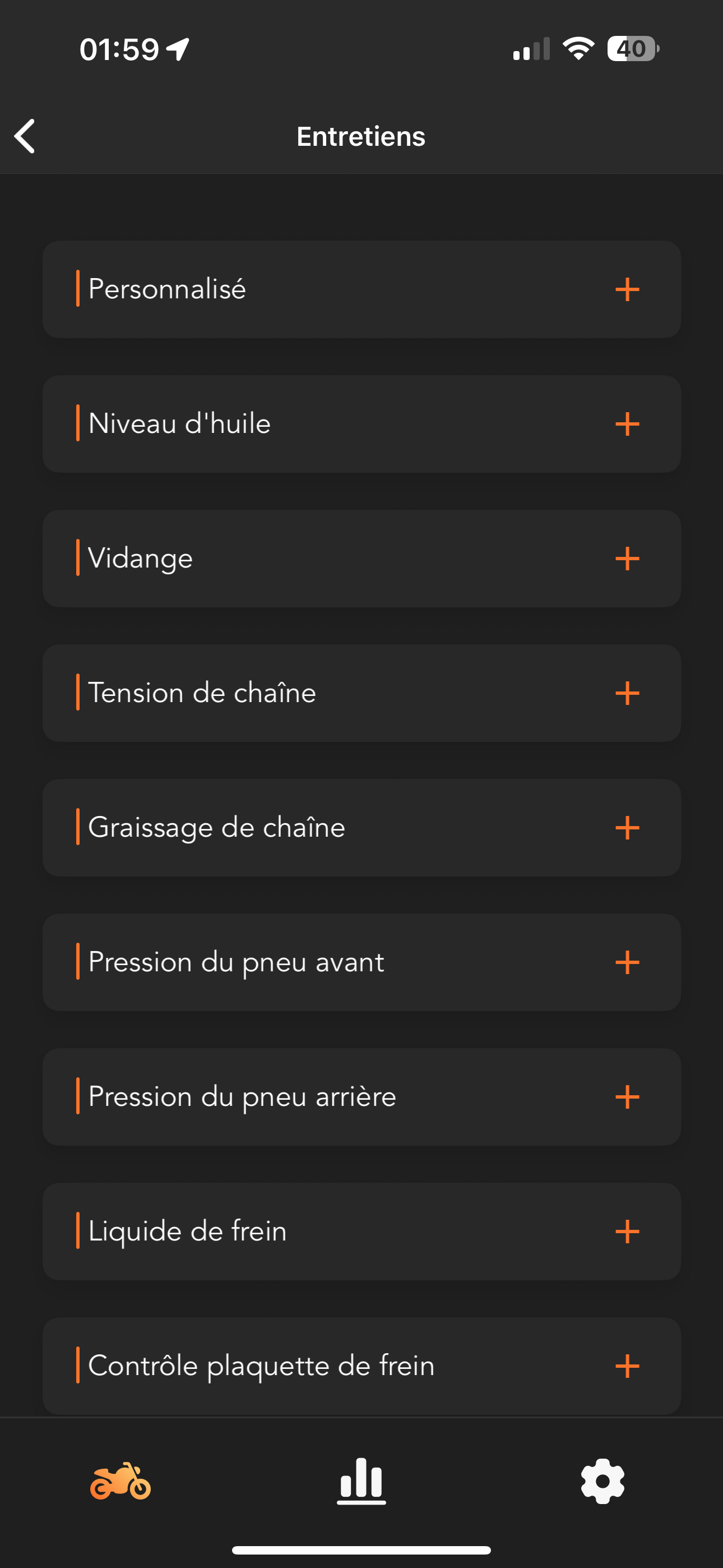Add a Personnalisé maintenance entry
Viewport: 723px width, 1568px height.
point(627,289)
